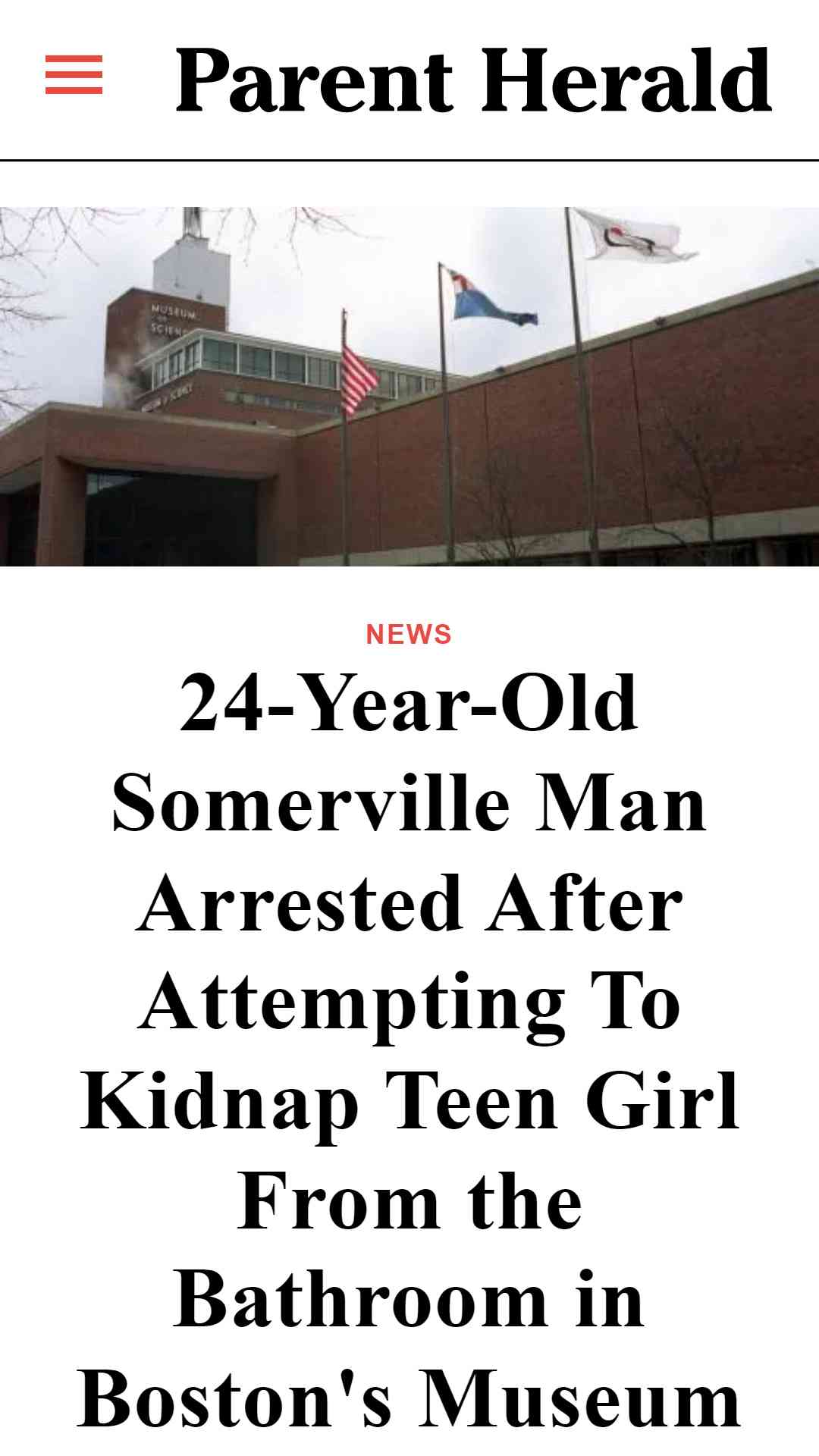Open the hamburger navigation menu
This screenshot has width=819, height=1456.
(74, 75)
